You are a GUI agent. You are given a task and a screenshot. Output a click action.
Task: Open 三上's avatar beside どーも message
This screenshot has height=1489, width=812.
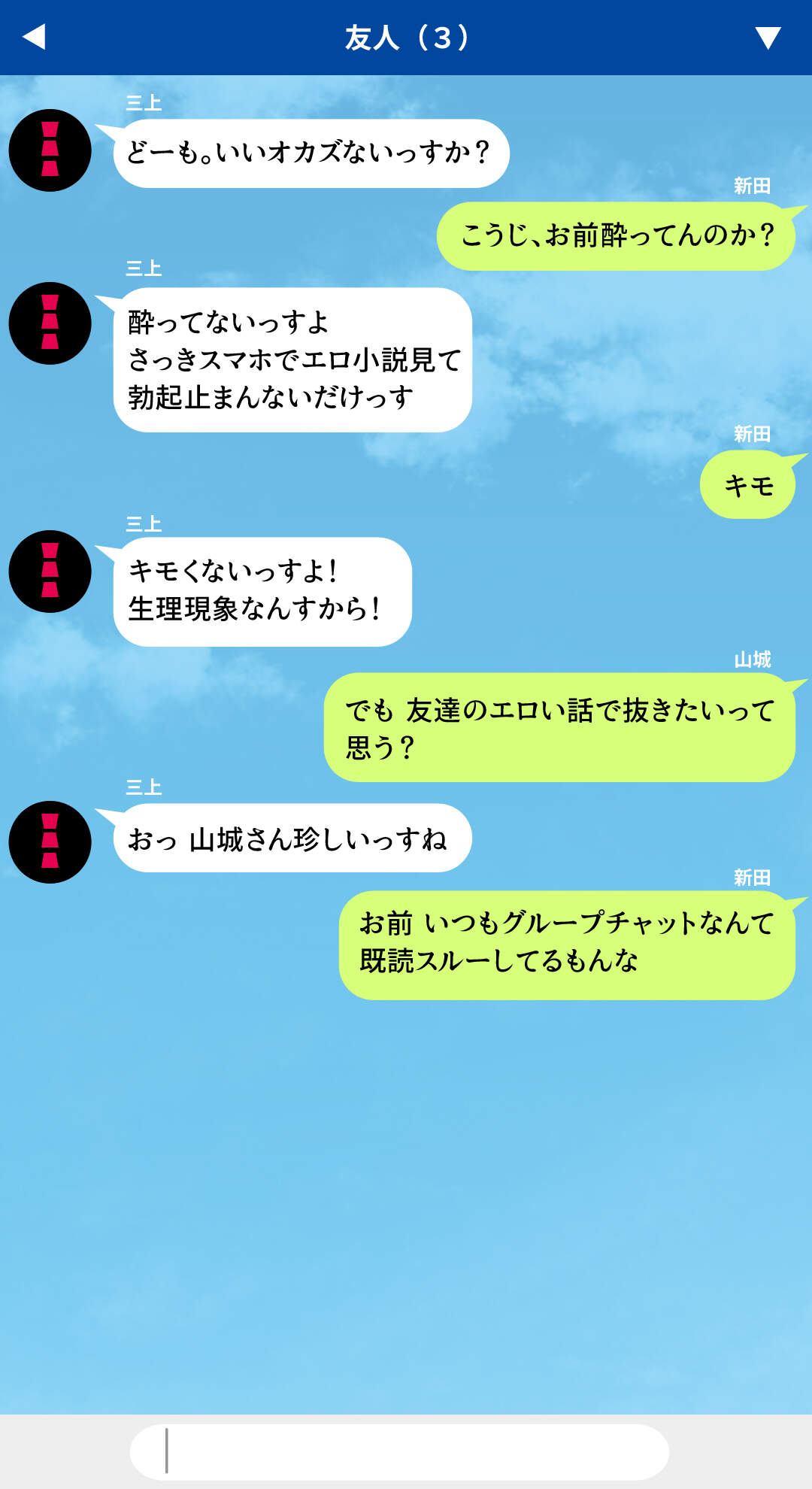[50, 150]
